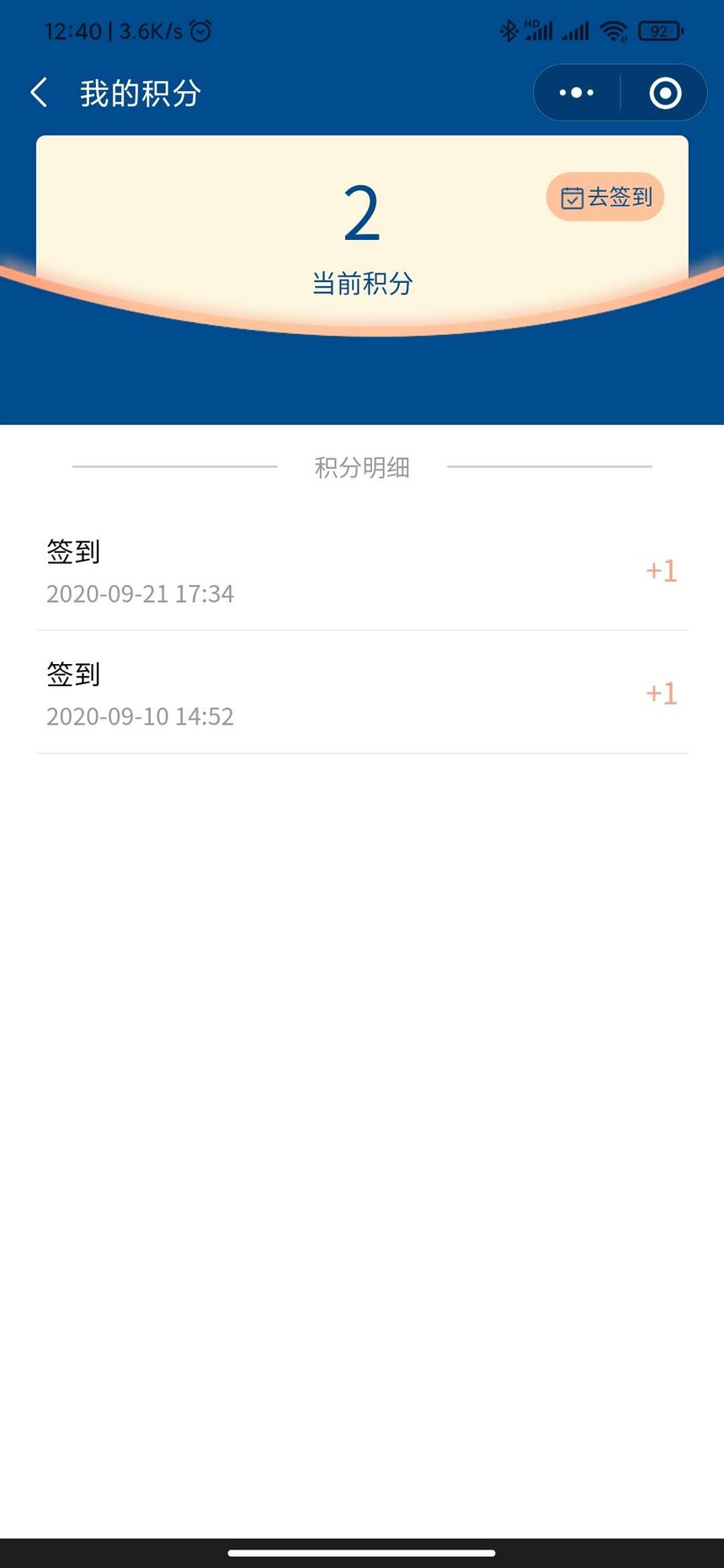Tap the battery indicator showing 92

pos(660,30)
